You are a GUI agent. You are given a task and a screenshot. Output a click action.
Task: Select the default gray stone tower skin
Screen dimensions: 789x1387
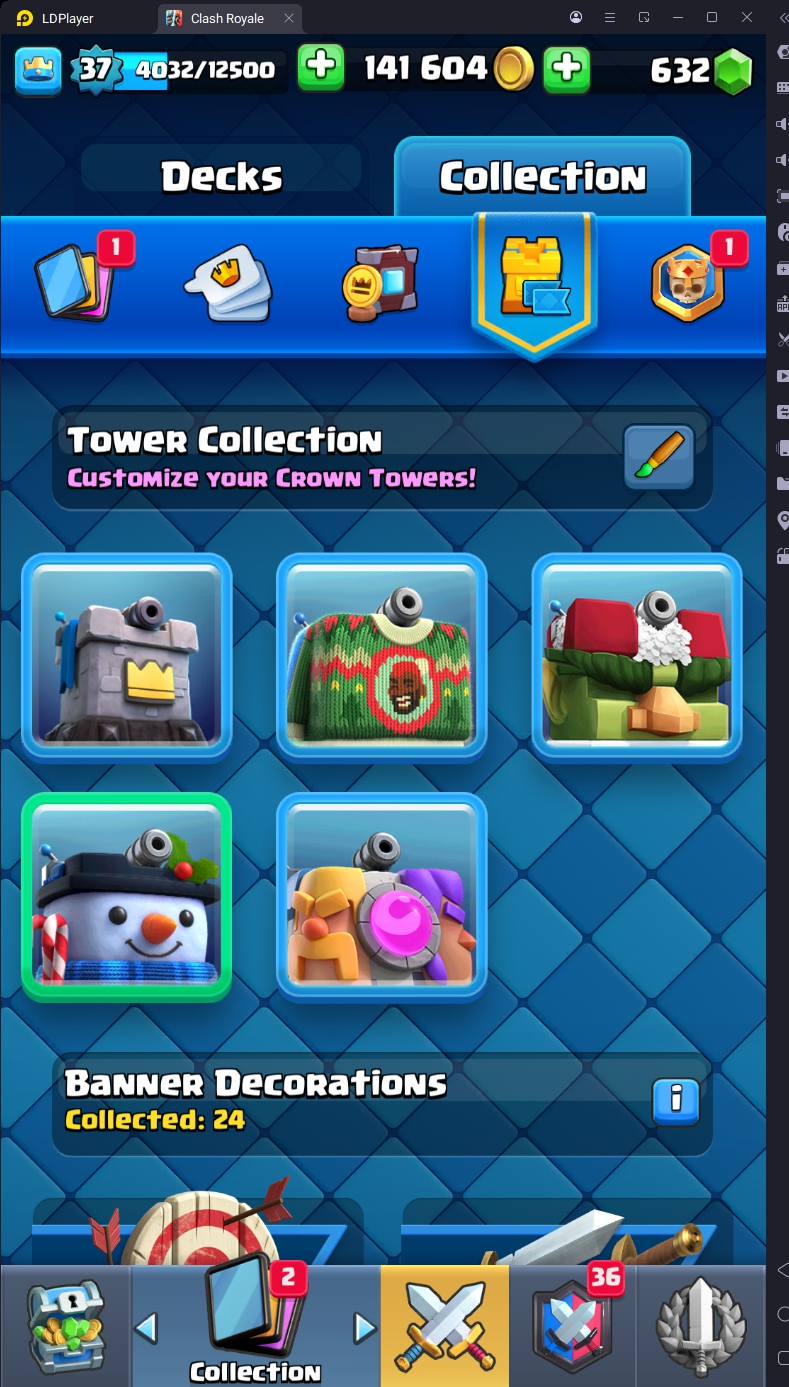pos(127,657)
